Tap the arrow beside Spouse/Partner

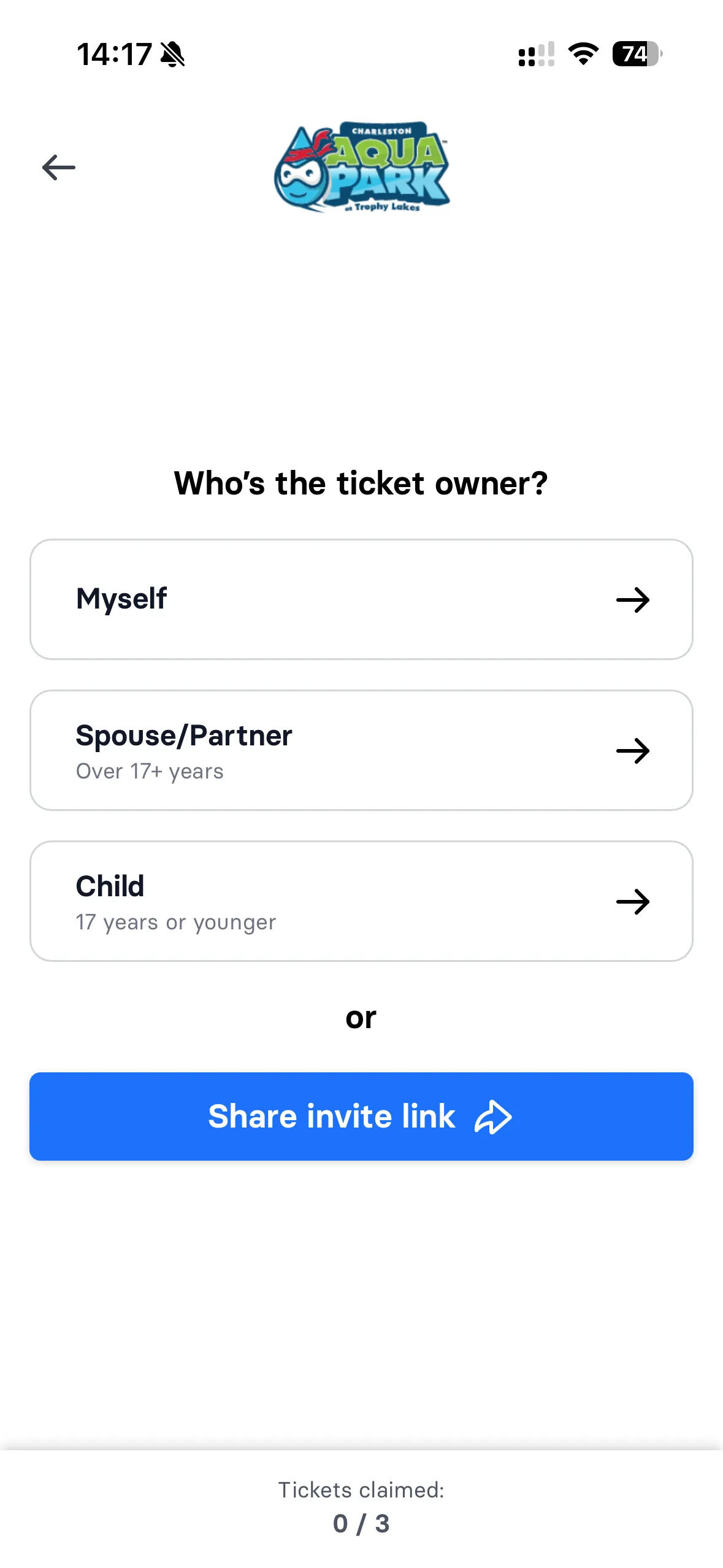[x=633, y=750]
